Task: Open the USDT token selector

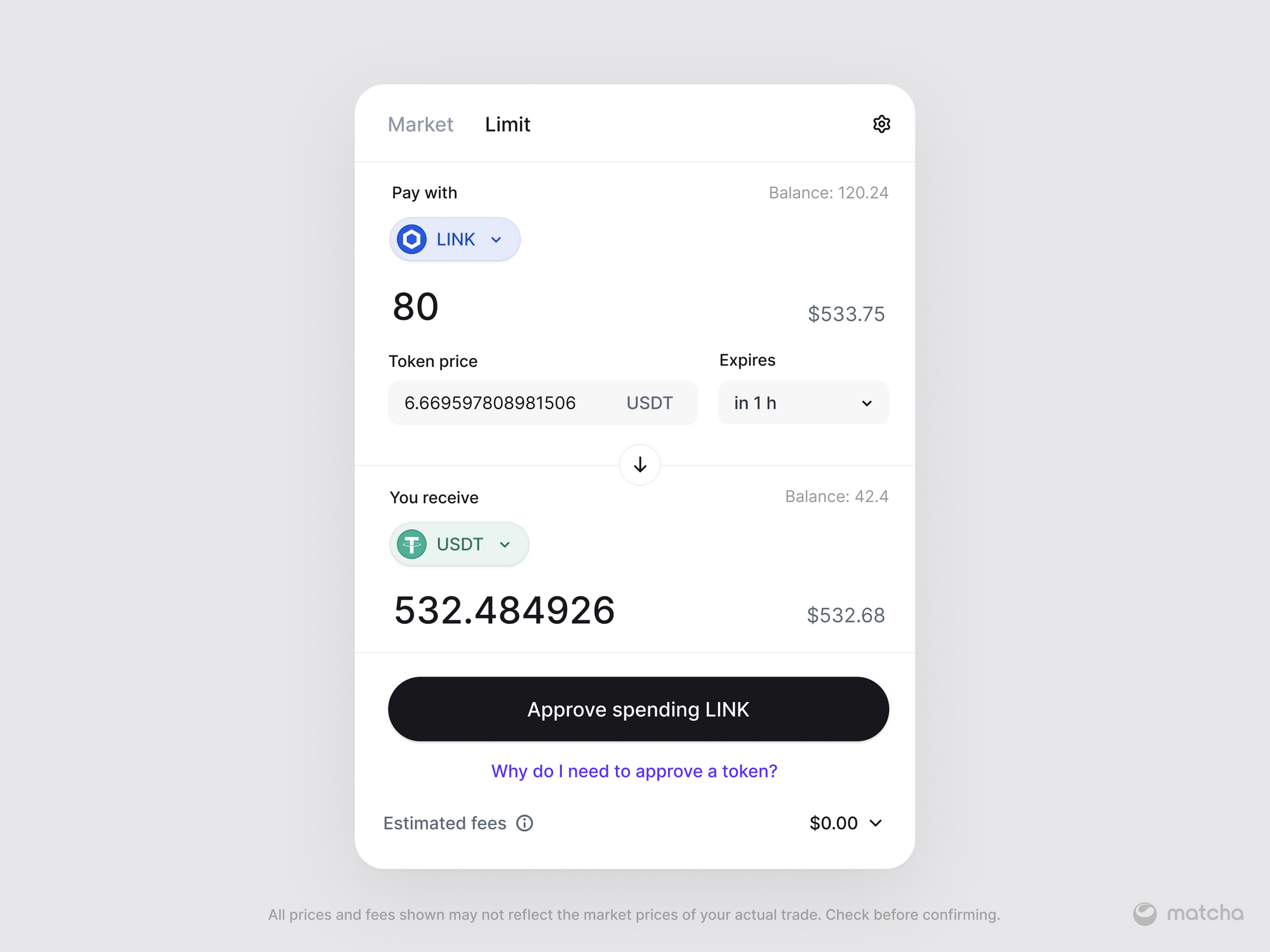Action: click(x=458, y=545)
